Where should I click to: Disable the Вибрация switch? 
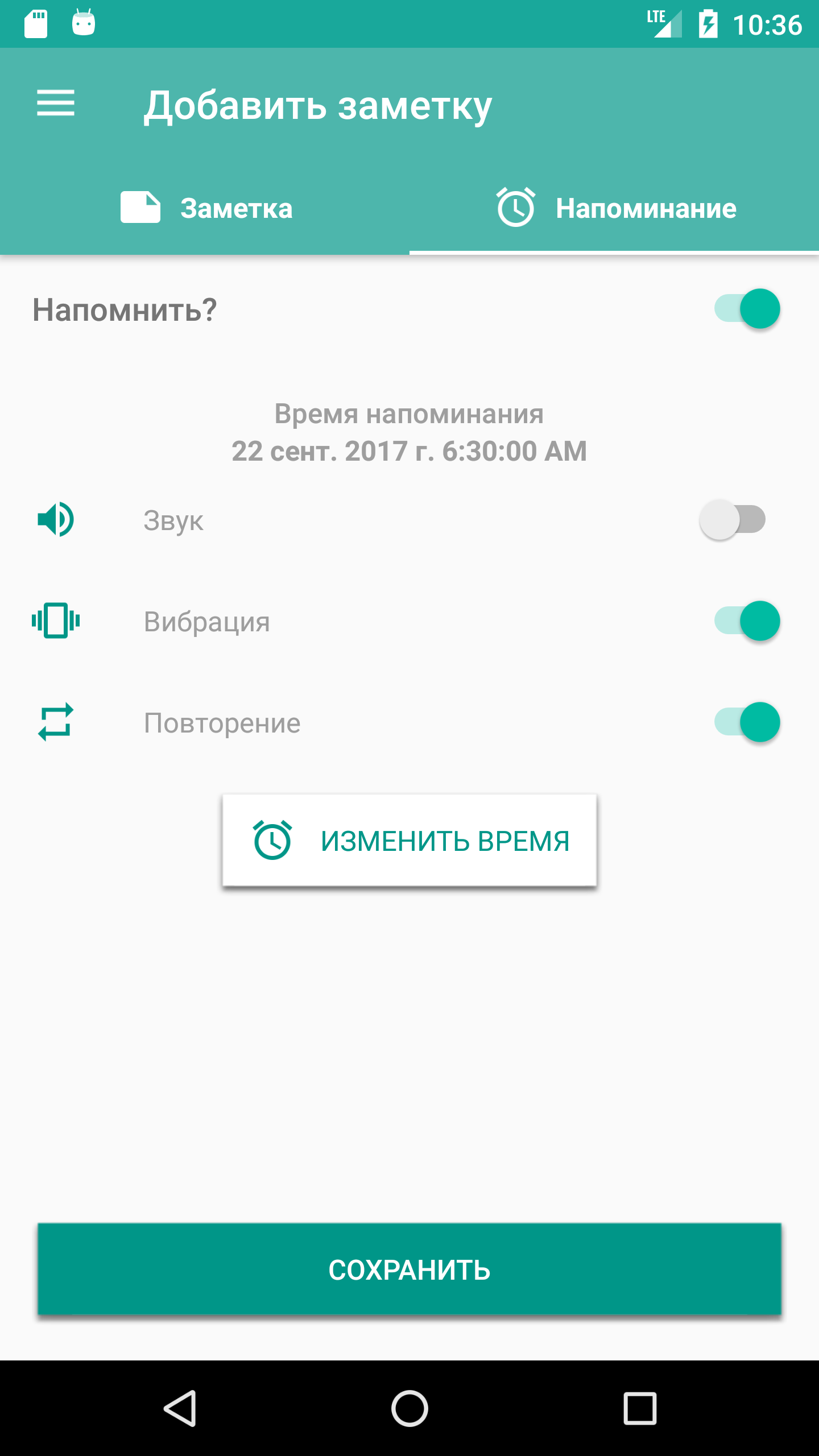[x=747, y=621]
